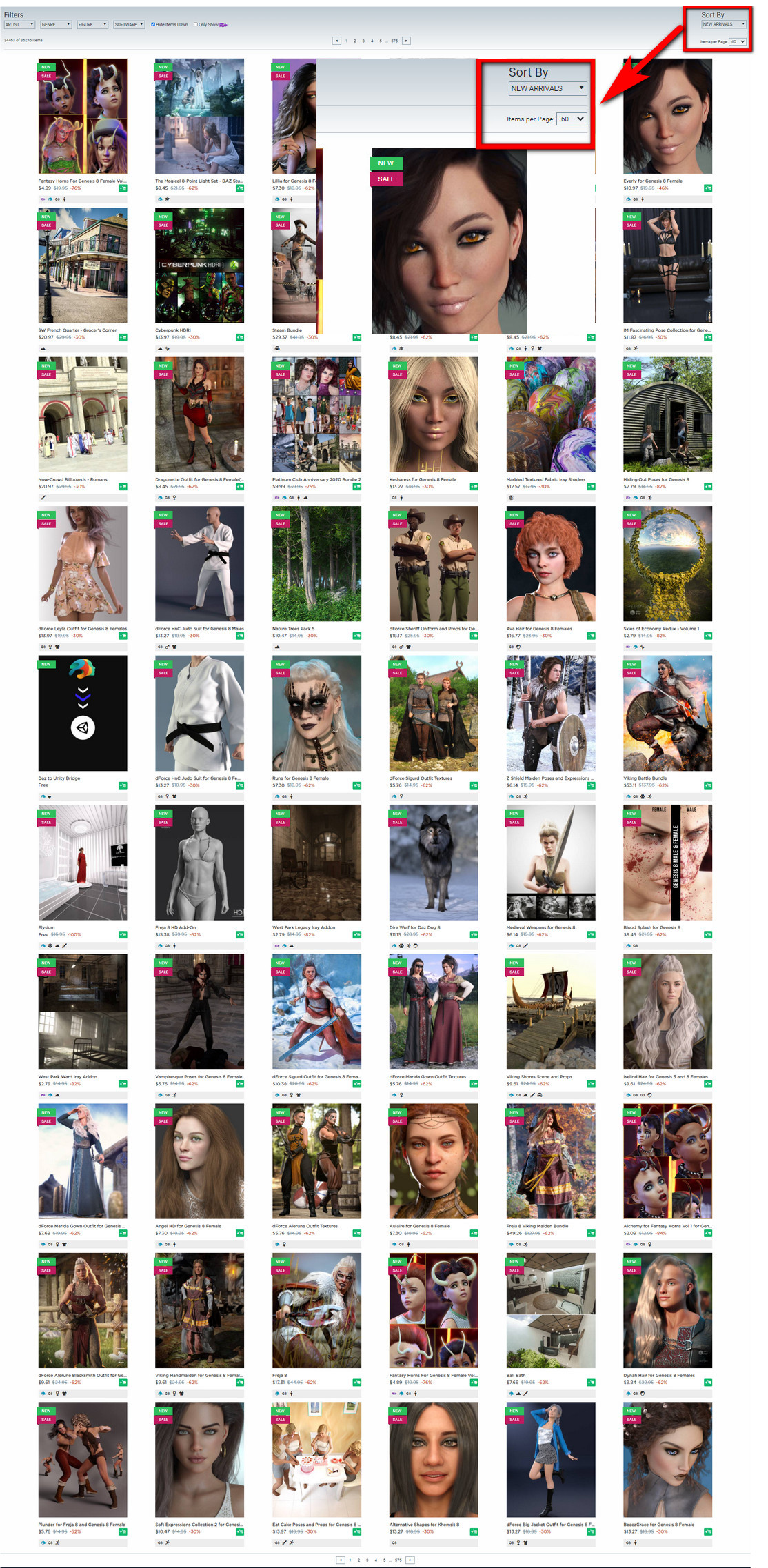The image size is (768, 1568).
Task: Open the Bali Bath product
Action: pos(551,1311)
